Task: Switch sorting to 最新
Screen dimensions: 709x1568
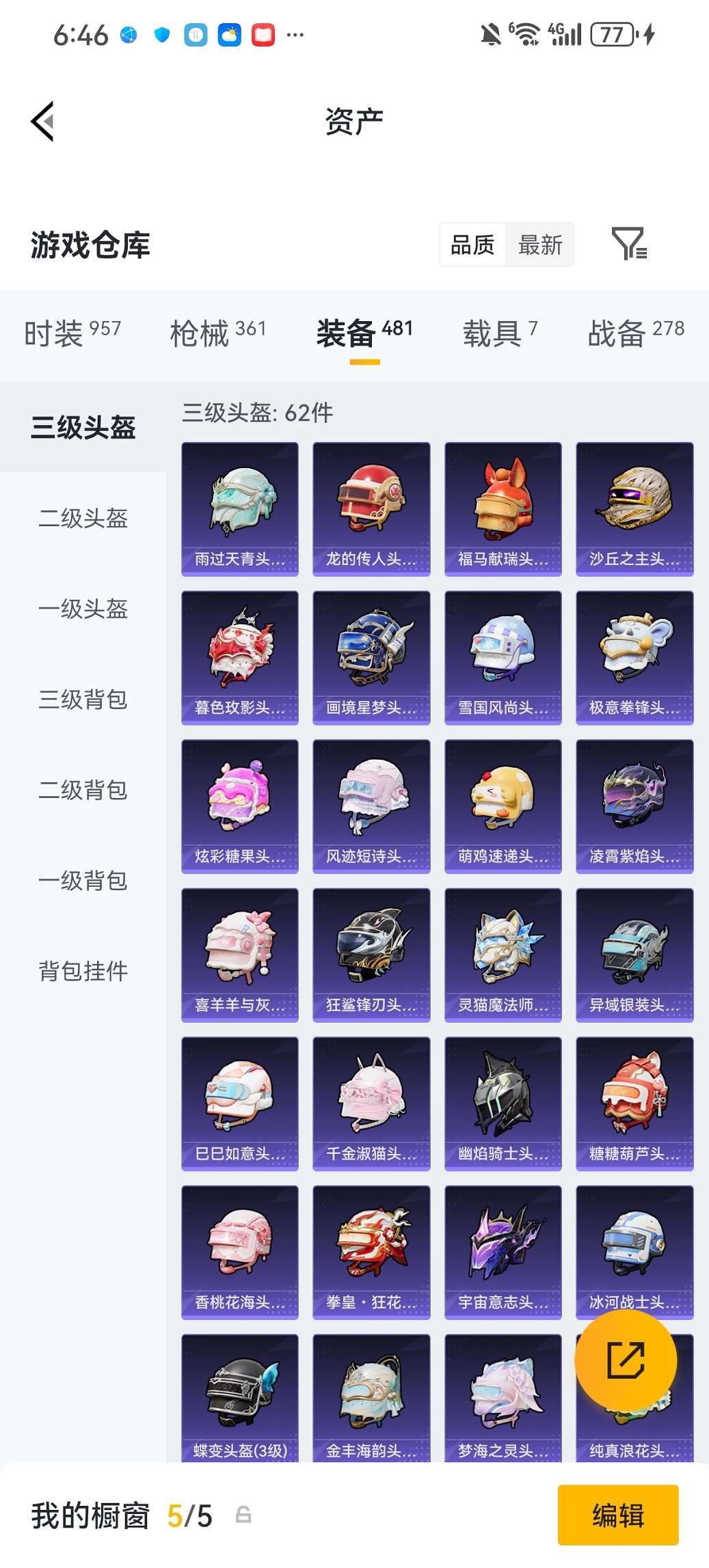Action: 540,244
